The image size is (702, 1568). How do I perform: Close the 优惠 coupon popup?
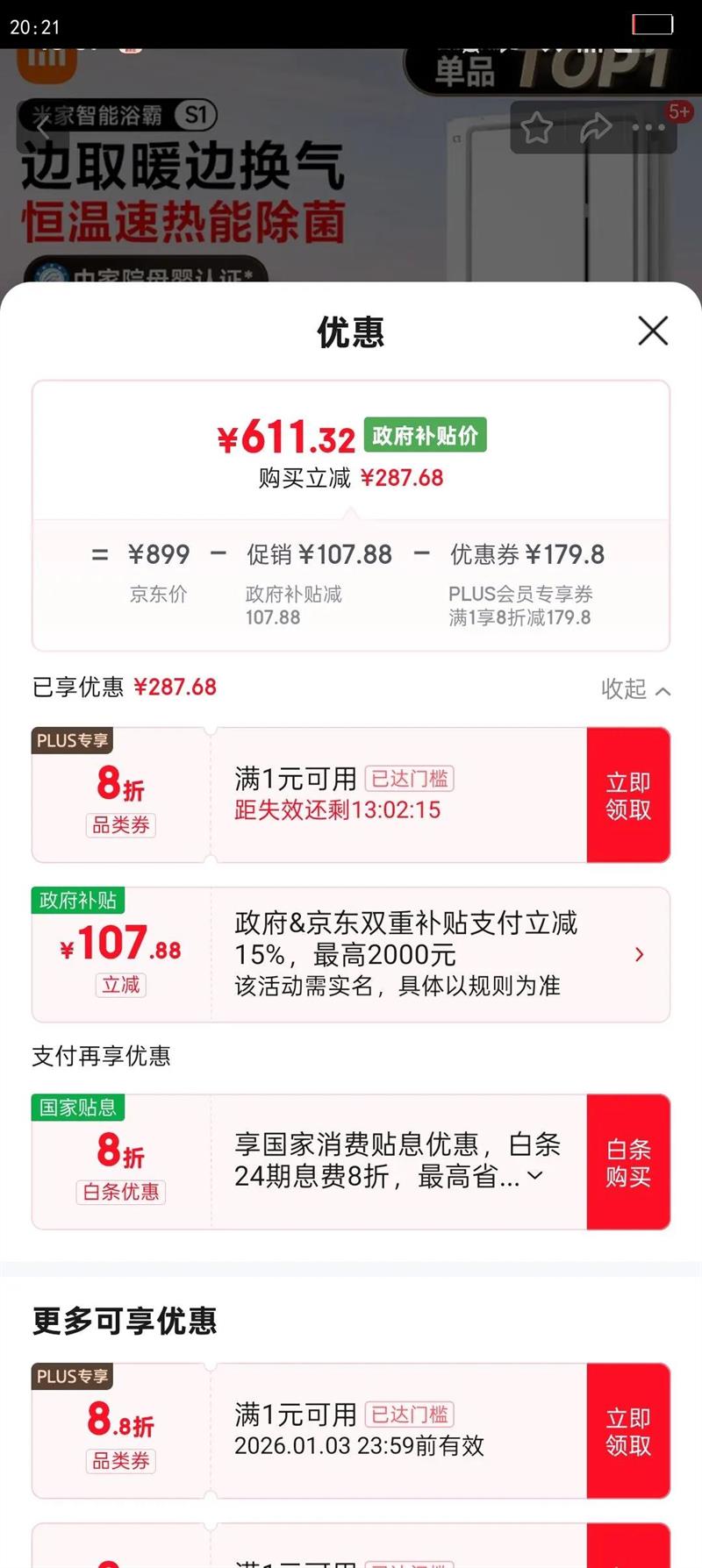point(653,331)
